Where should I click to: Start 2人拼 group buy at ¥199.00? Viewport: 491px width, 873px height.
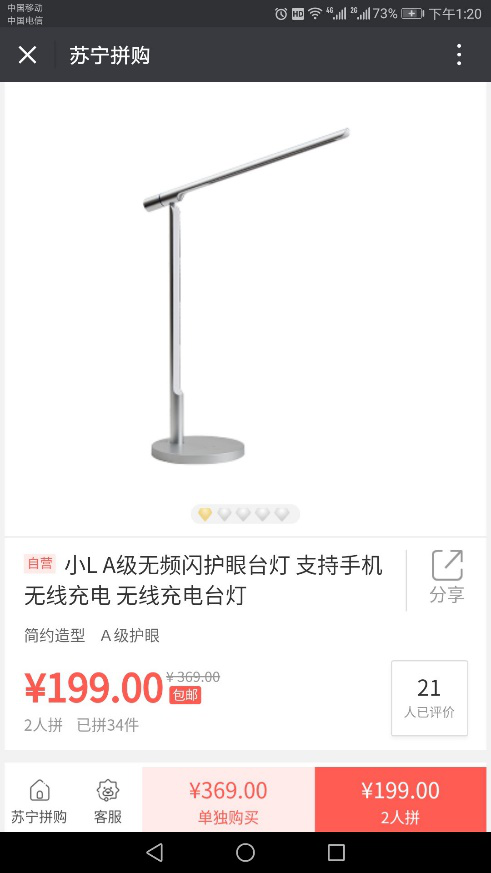coord(400,800)
